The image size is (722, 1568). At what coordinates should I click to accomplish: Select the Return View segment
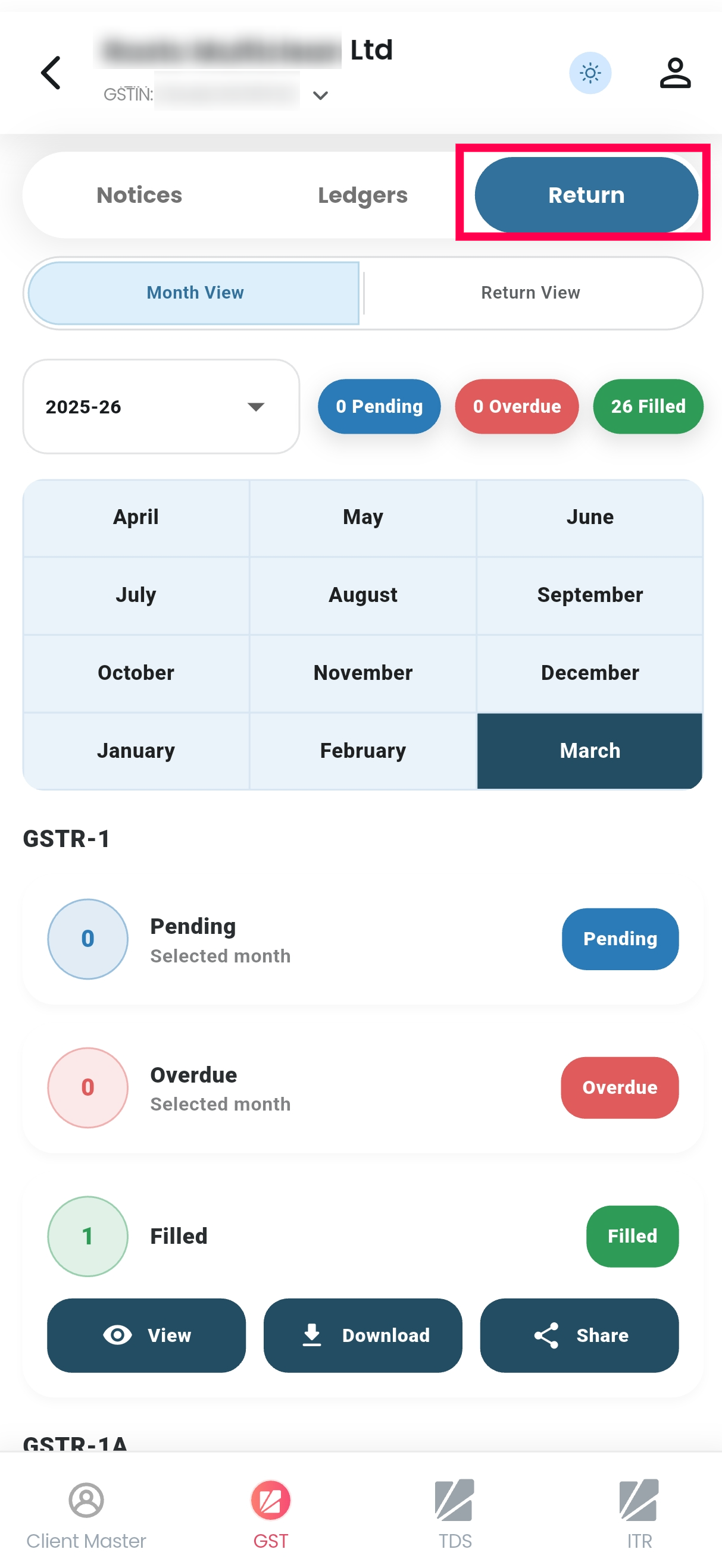pyautogui.click(x=530, y=293)
